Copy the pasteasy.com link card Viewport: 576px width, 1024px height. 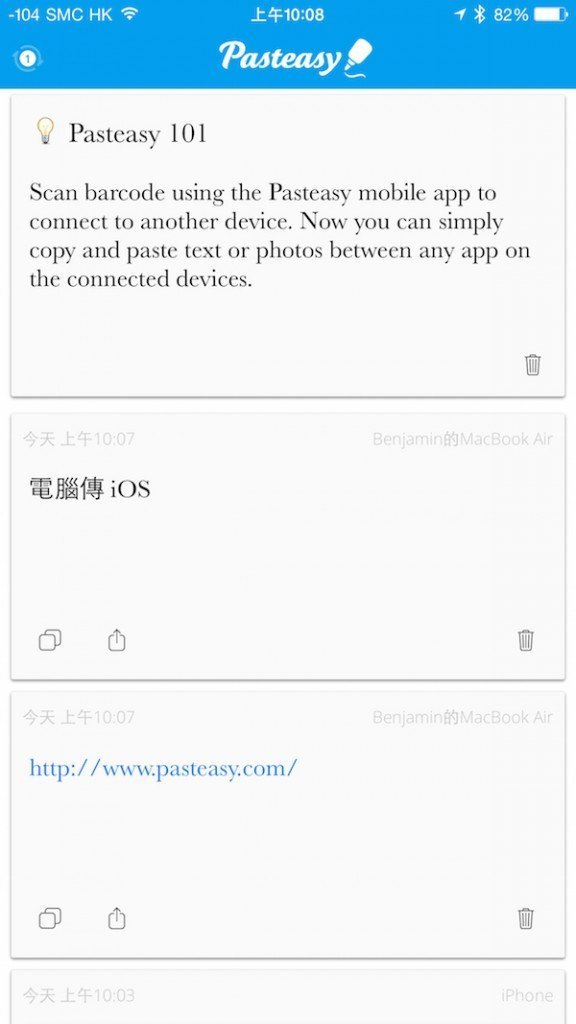tap(50, 919)
